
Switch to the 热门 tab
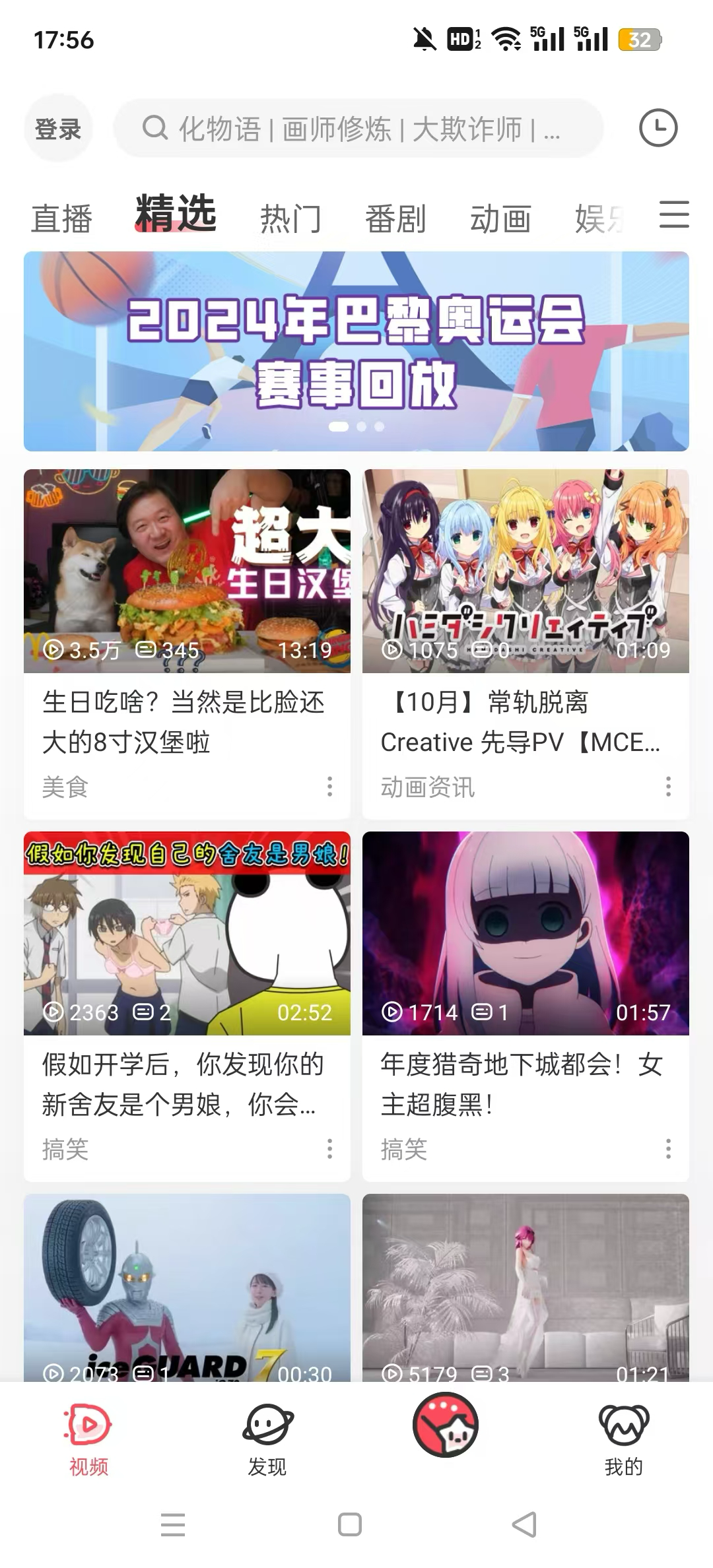[x=290, y=218]
